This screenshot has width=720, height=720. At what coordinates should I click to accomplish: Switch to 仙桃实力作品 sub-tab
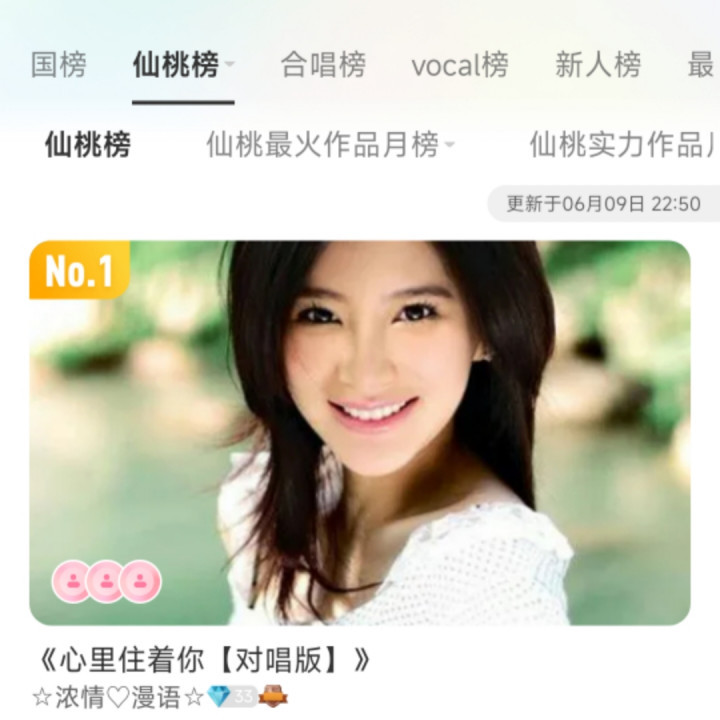point(622,145)
